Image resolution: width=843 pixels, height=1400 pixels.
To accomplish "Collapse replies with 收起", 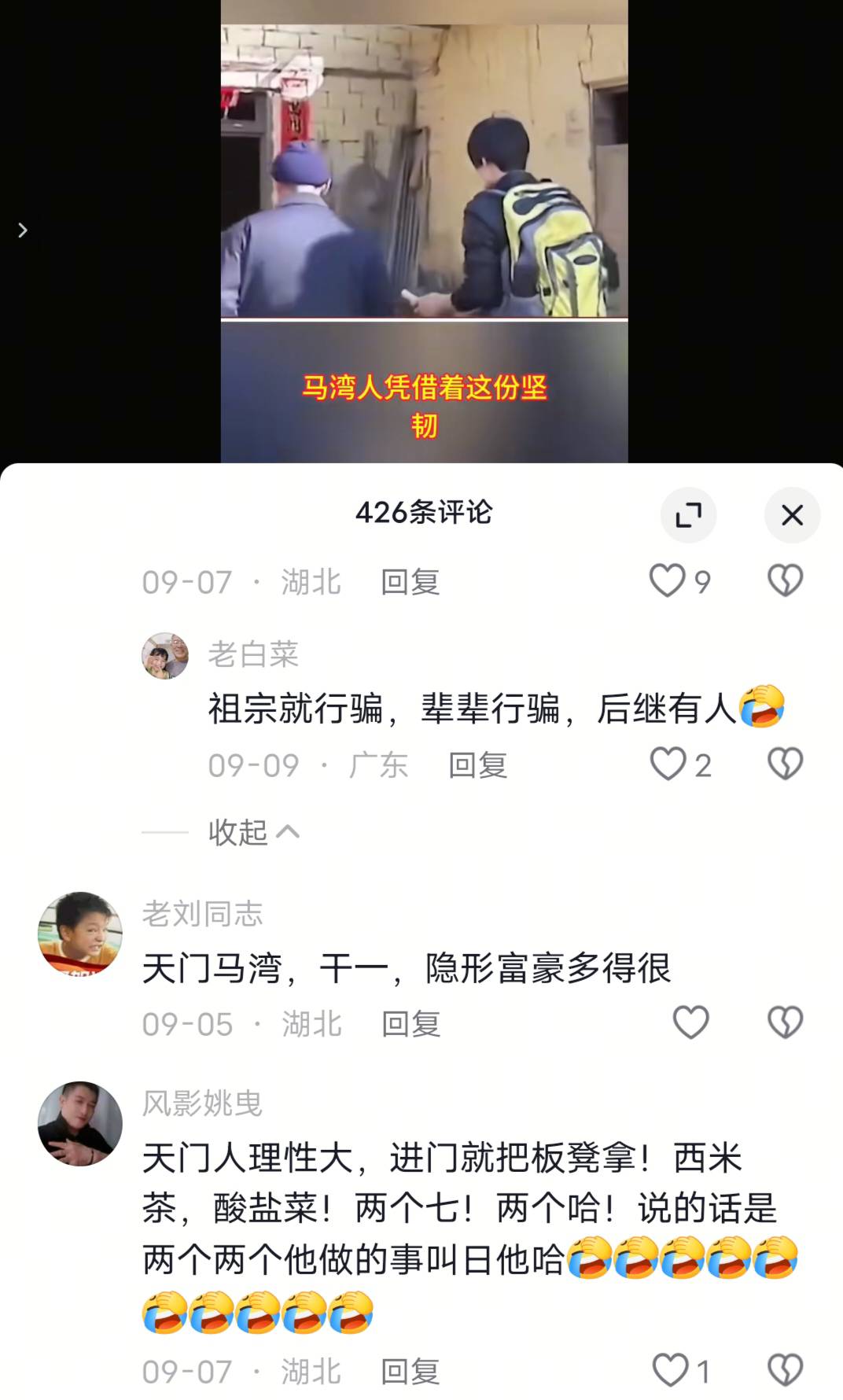I will coord(253,832).
